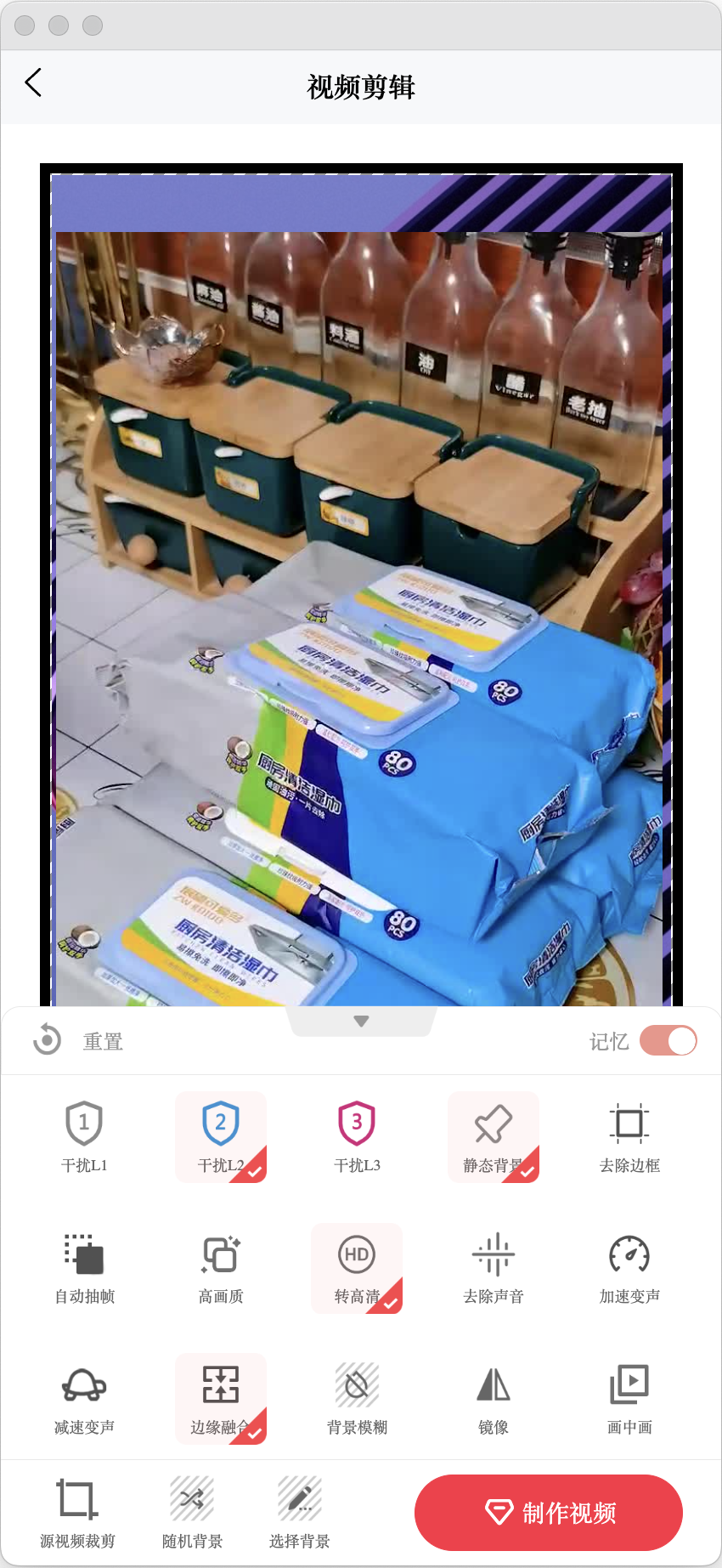Choose the 高画质 option

(x=221, y=1268)
